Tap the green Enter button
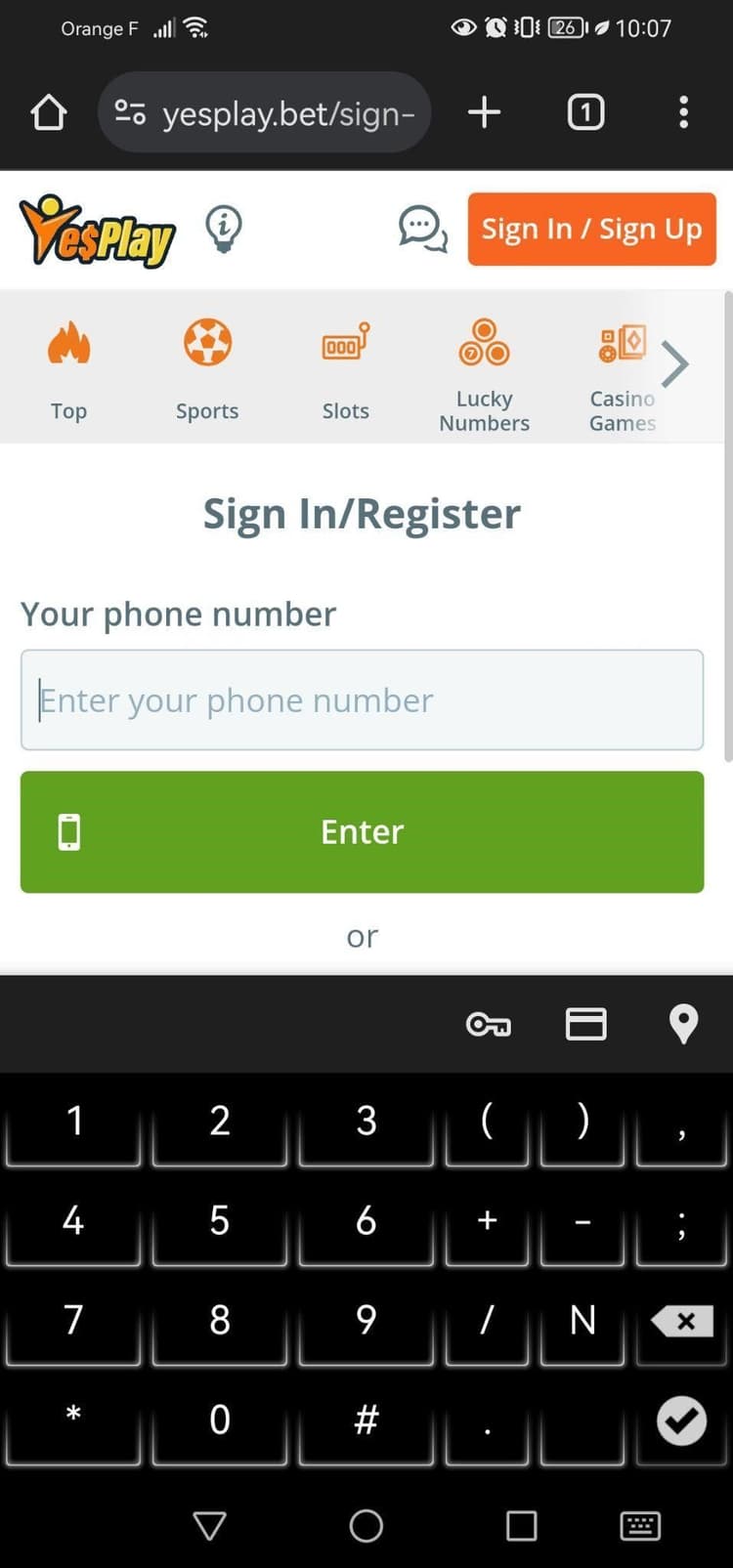The width and height of the screenshot is (733, 1568). [362, 831]
